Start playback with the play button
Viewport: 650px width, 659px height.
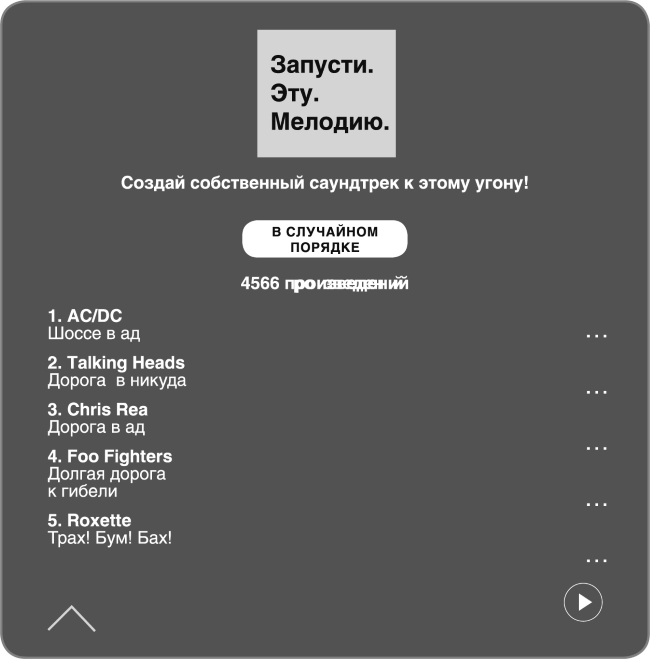pos(583,602)
